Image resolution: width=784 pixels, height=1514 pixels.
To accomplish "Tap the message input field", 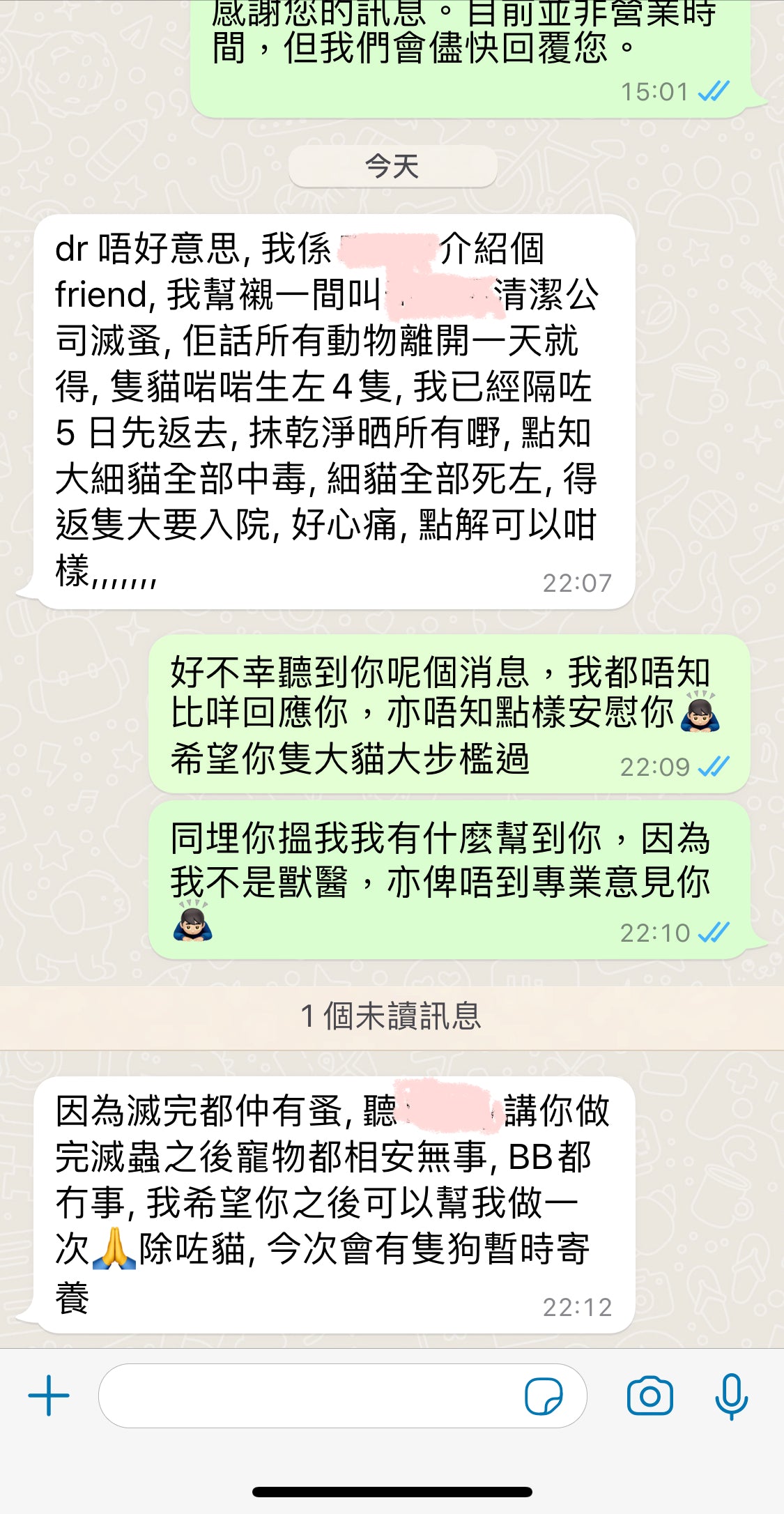I will (307, 1396).
